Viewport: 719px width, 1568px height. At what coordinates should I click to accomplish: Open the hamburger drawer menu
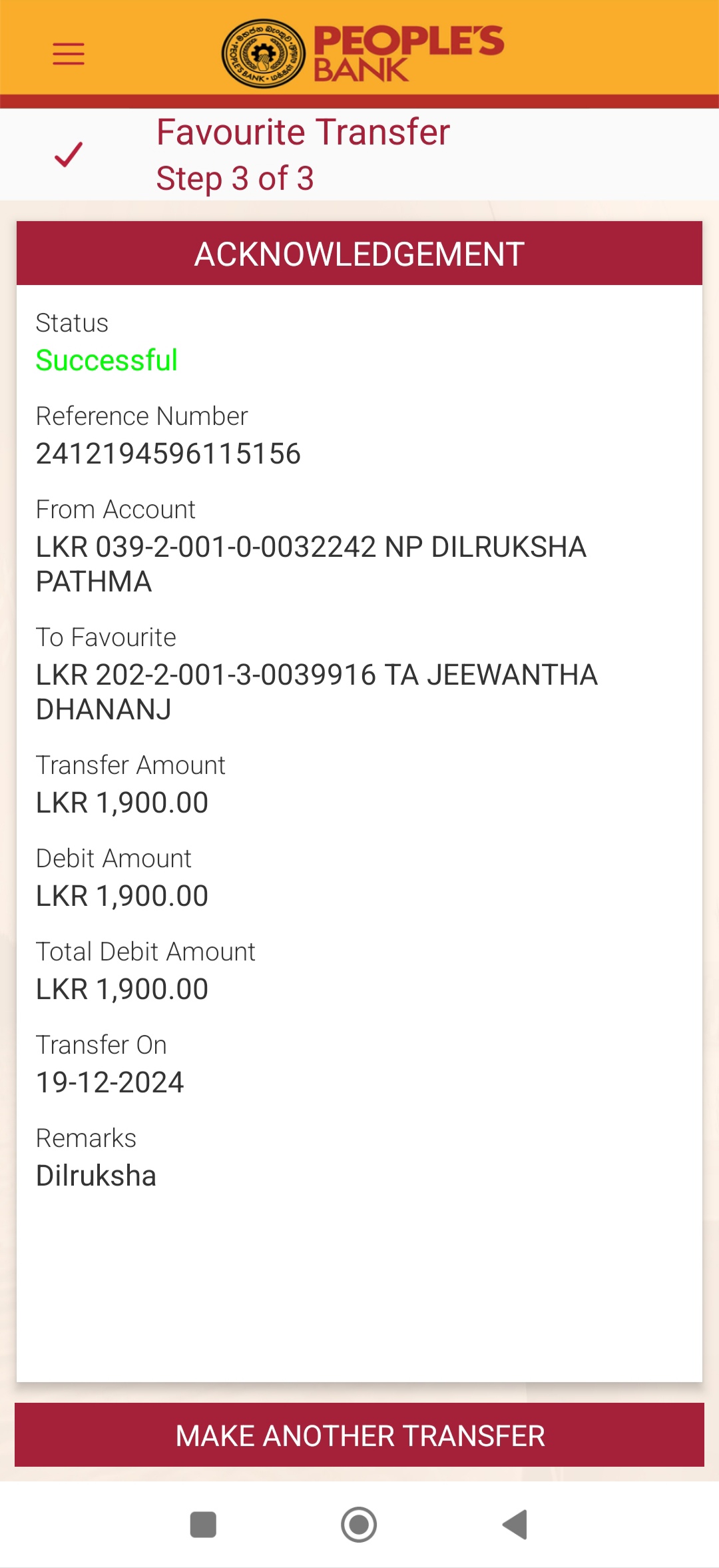(x=69, y=53)
